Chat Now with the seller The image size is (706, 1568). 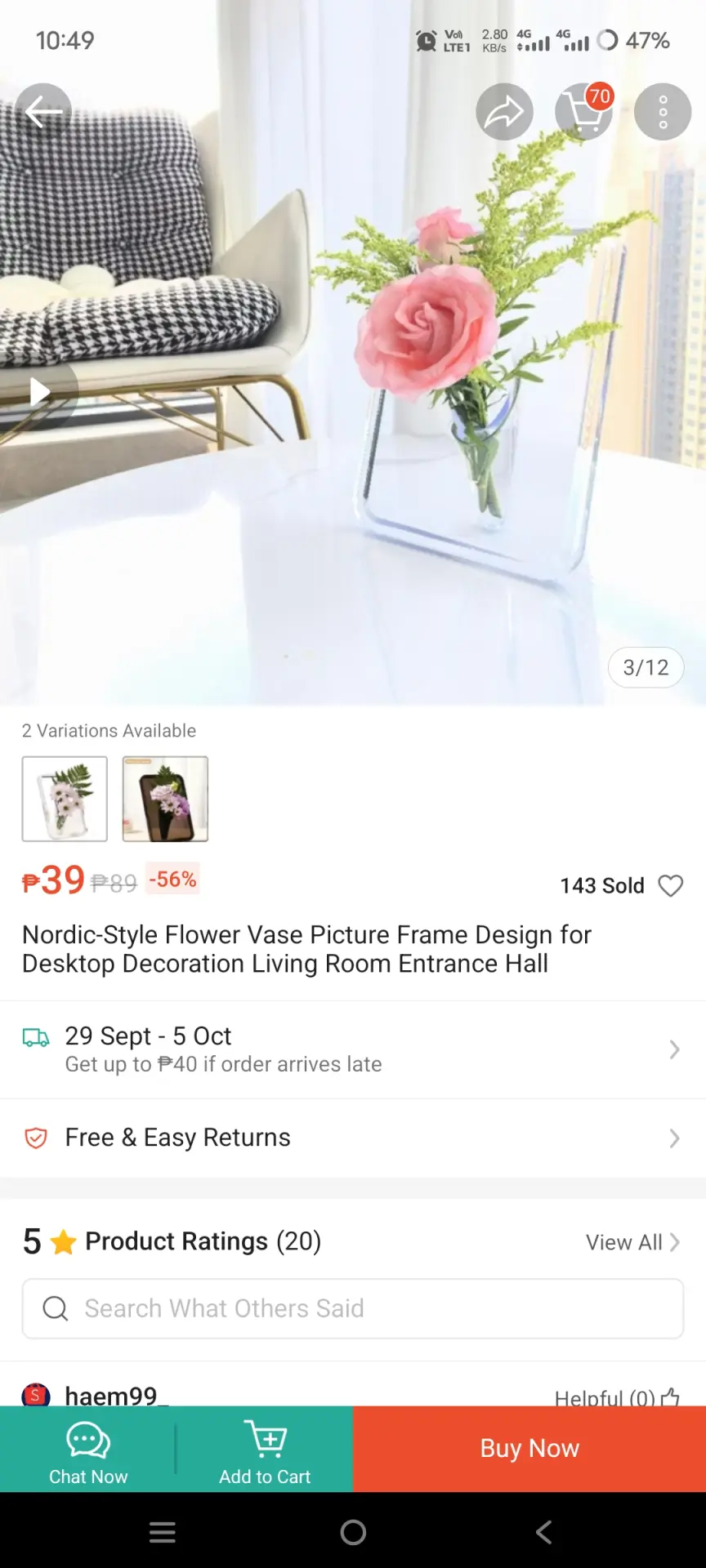click(88, 1450)
